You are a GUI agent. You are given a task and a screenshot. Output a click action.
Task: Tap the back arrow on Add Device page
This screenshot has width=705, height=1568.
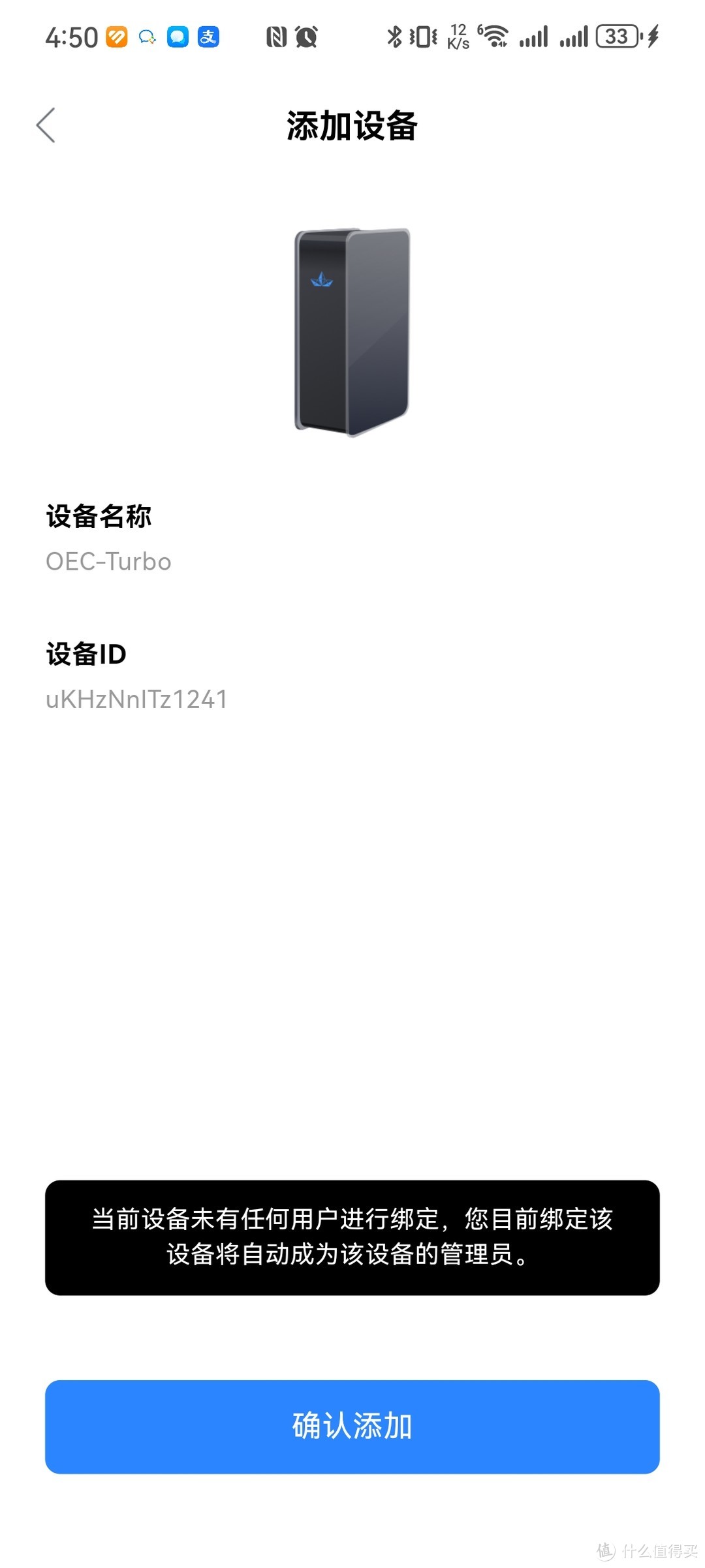click(x=46, y=125)
